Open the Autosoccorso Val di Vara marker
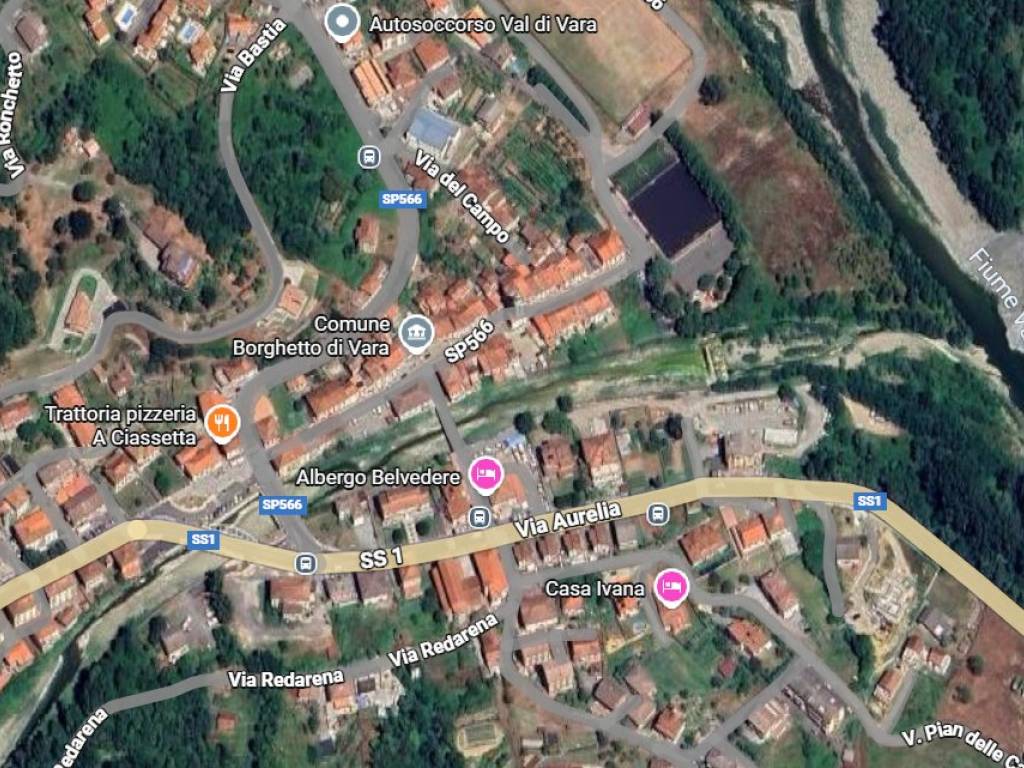The width and height of the screenshot is (1024, 768). [x=343, y=20]
